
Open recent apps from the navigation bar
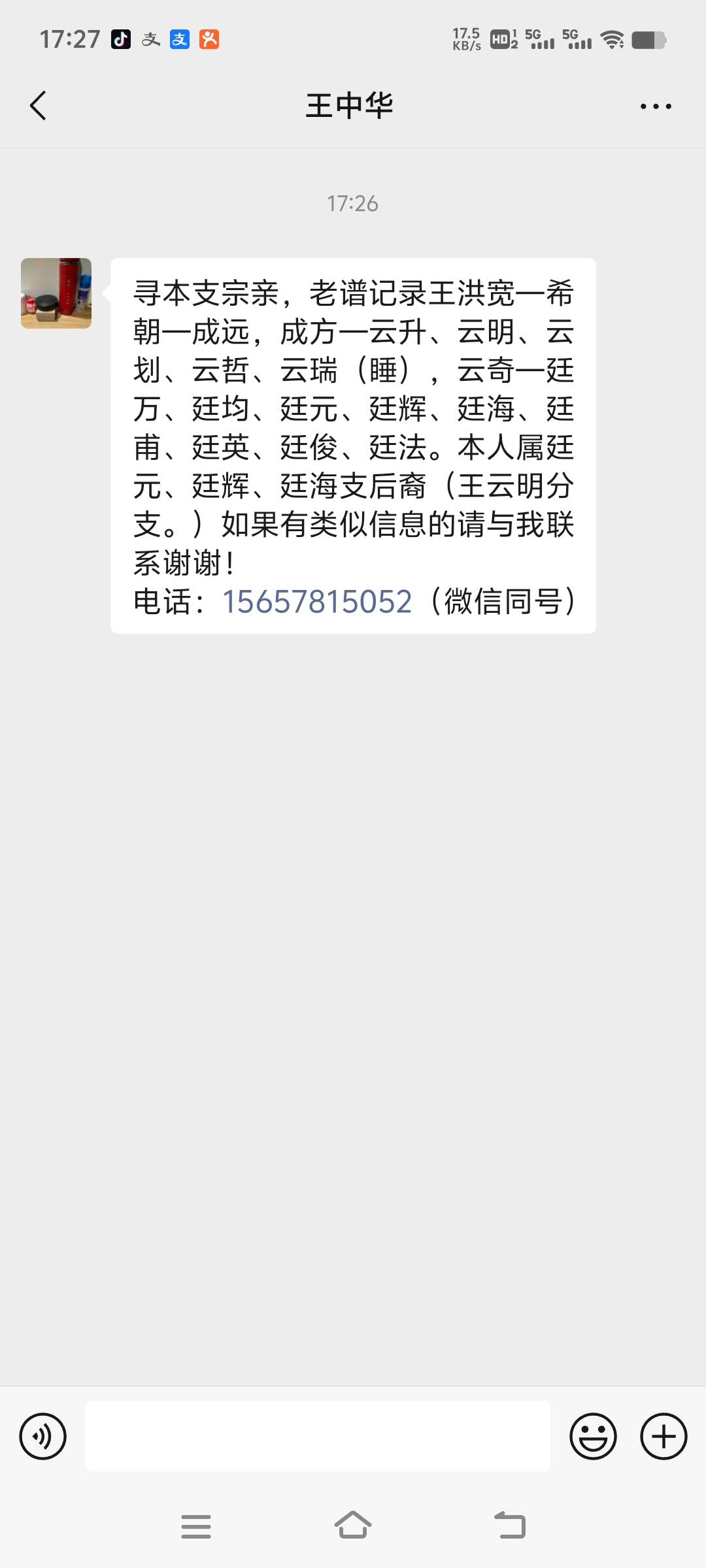[196, 1526]
